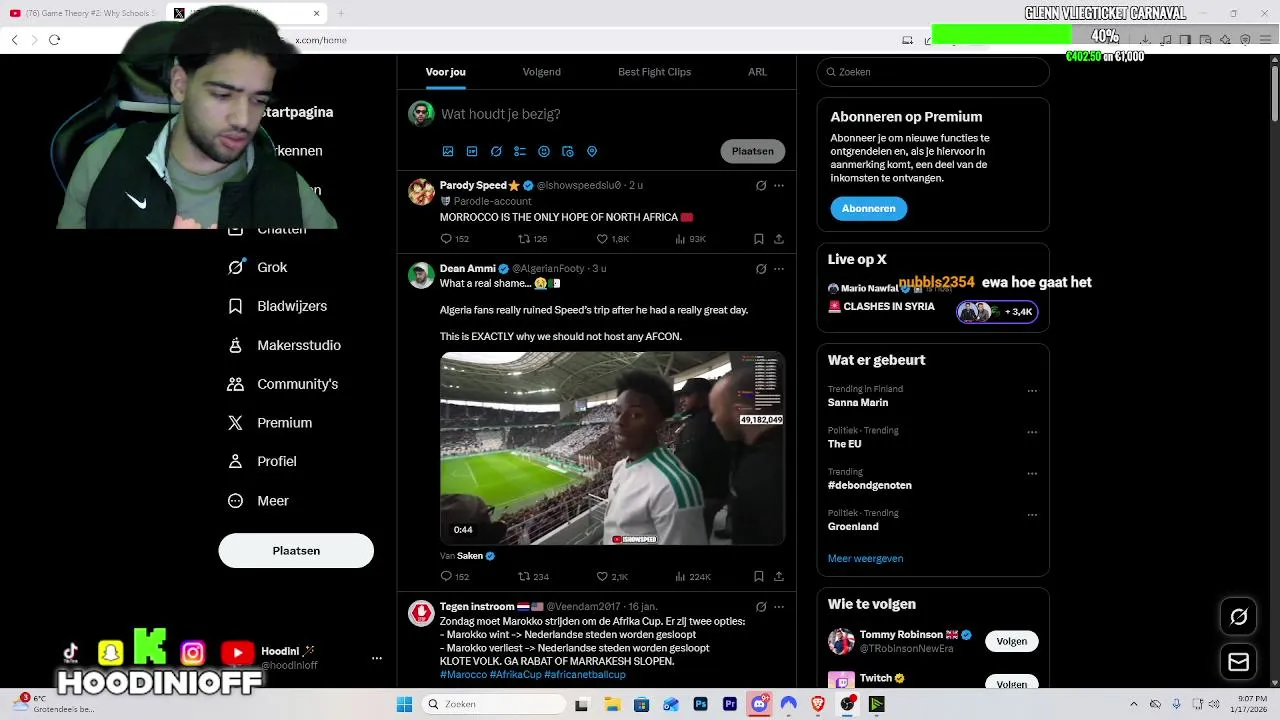Select the ARL tab
1280x720 pixels.
coord(757,72)
